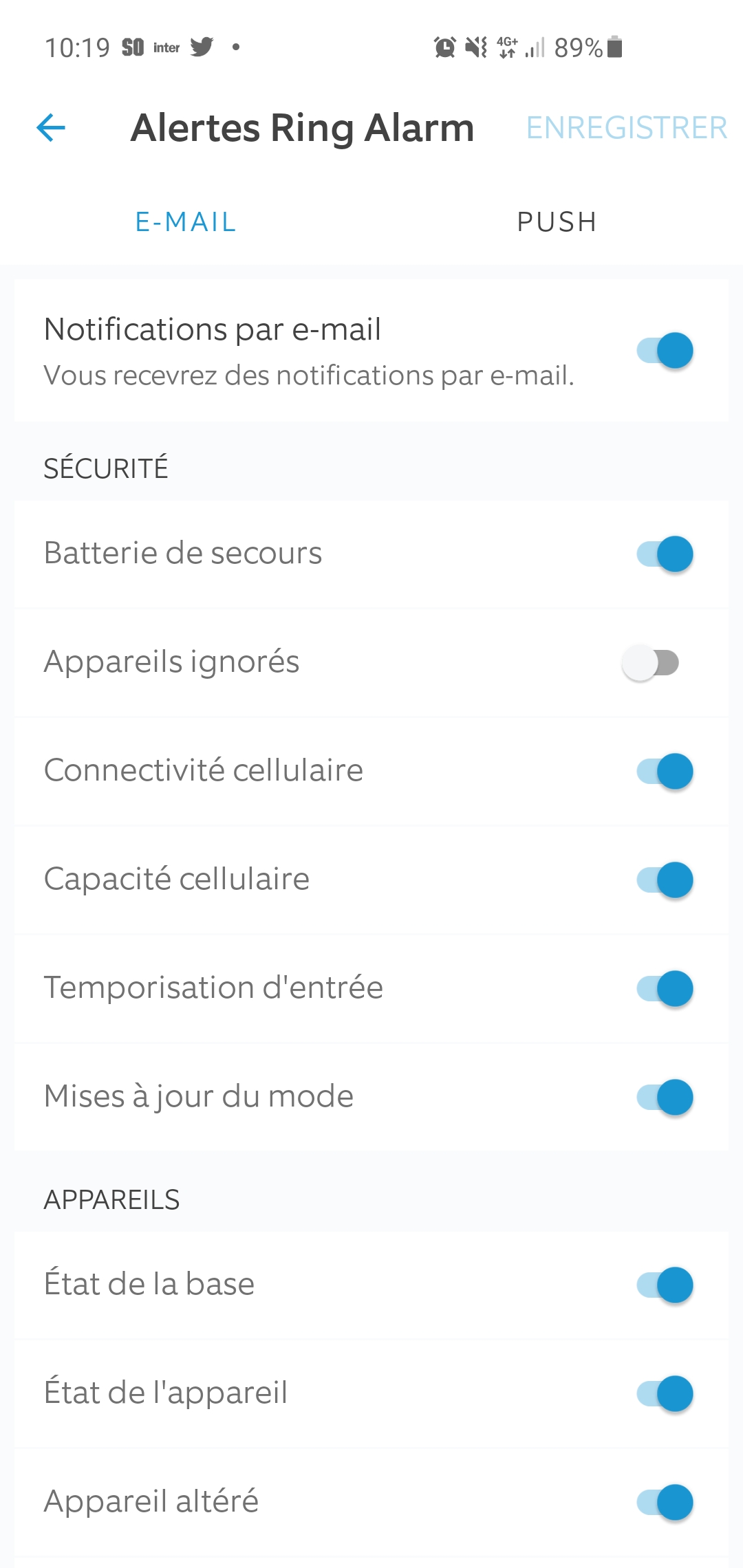The image size is (743, 1568).
Task: Go back using the arrow icon
Action: 51,128
